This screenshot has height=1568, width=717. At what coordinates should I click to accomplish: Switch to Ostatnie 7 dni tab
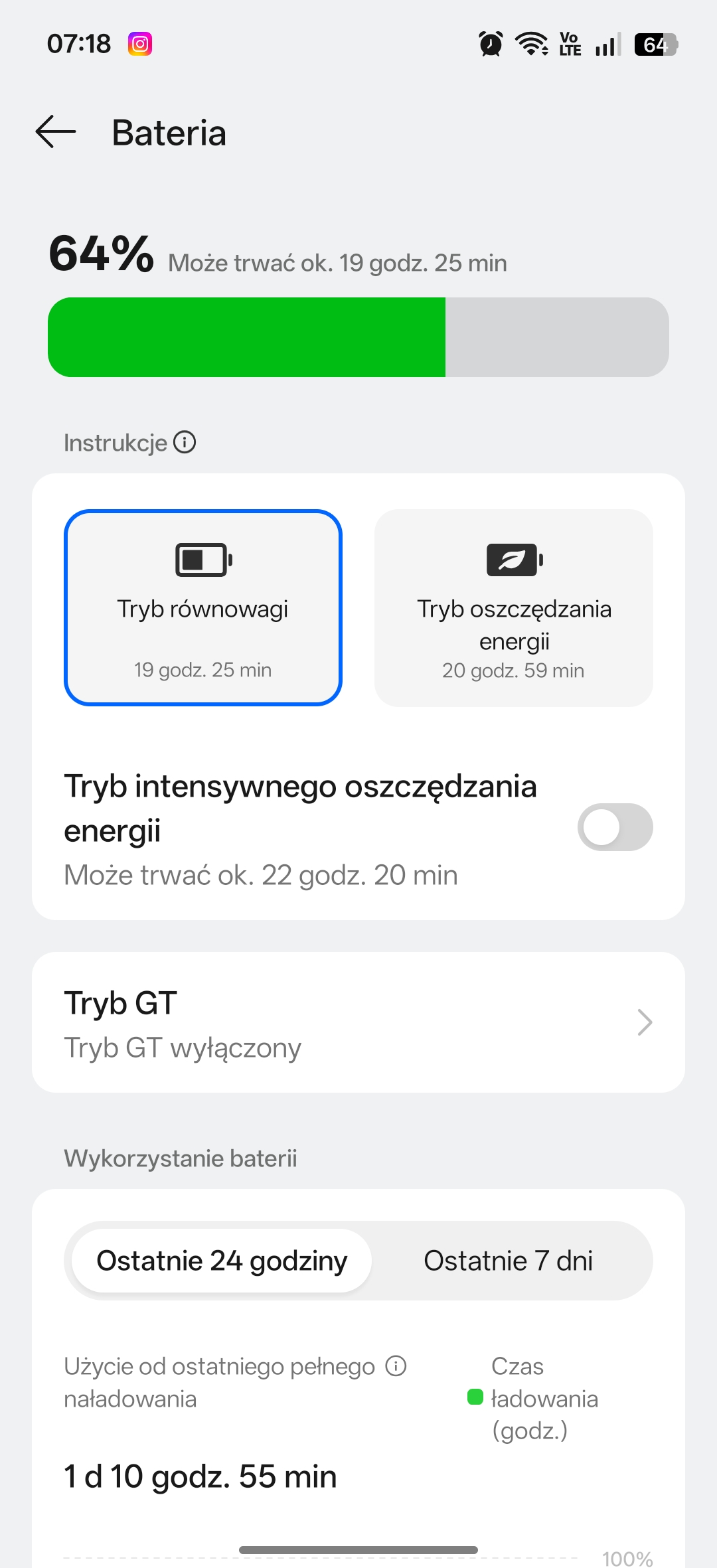(x=508, y=1261)
